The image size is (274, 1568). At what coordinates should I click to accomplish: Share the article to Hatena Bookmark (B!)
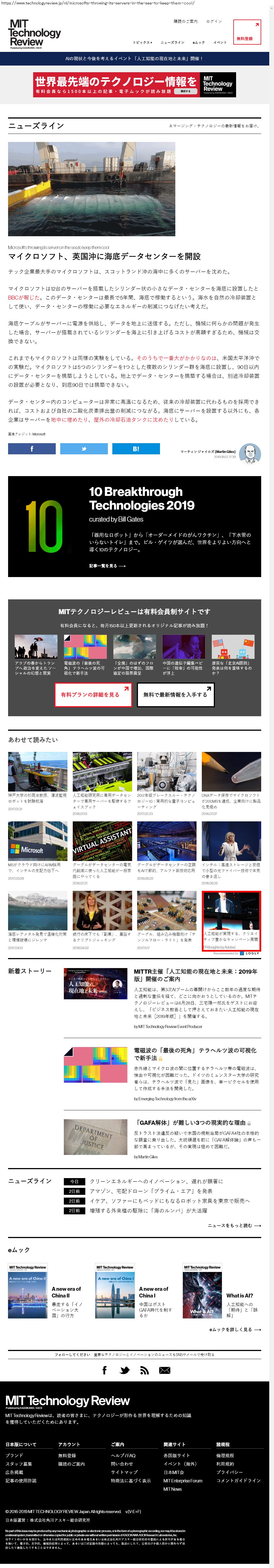click(136, 448)
